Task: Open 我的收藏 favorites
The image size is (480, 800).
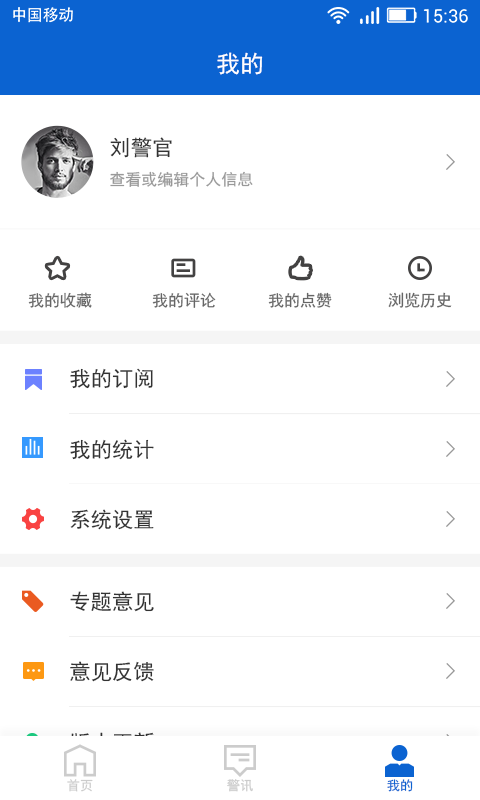Action: point(60,283)
